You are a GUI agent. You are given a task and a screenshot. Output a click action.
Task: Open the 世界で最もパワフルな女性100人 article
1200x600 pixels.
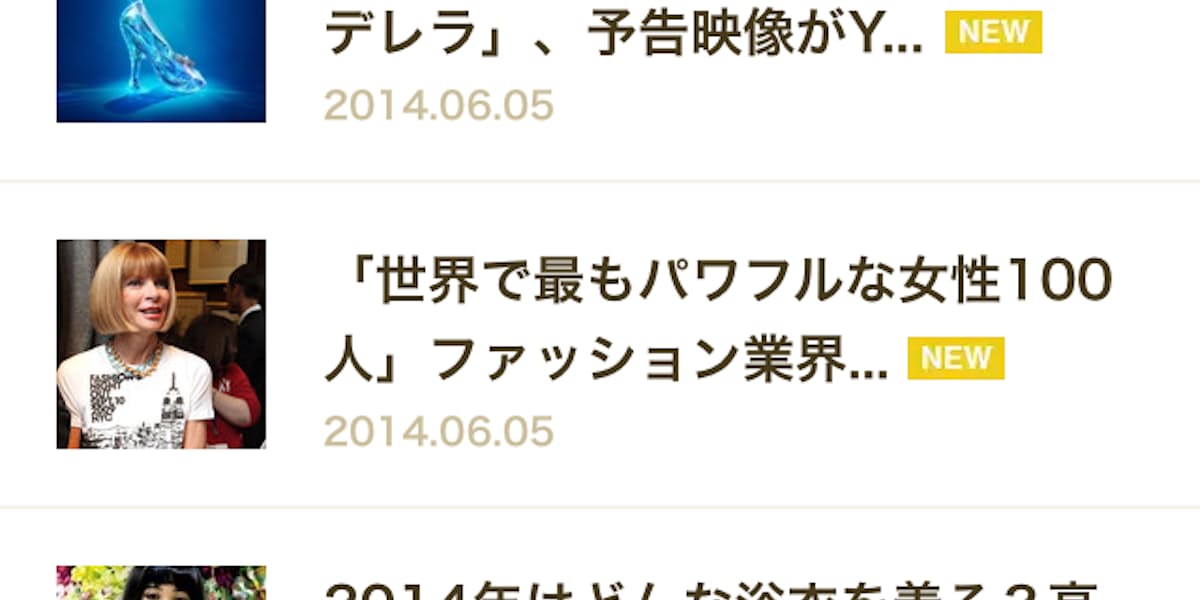pyautogui.click(x=717, y=320)
